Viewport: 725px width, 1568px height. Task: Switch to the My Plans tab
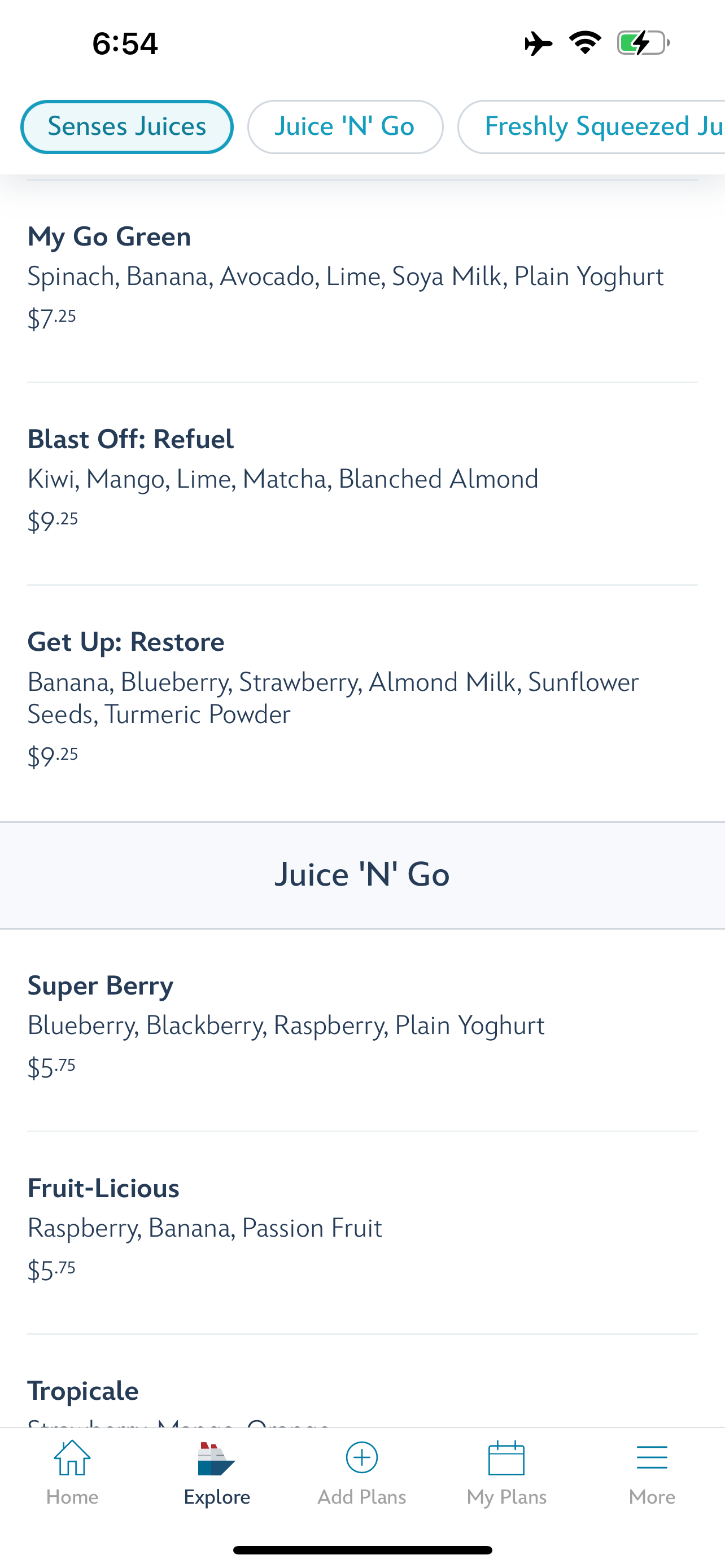[x=507, y=1473]
